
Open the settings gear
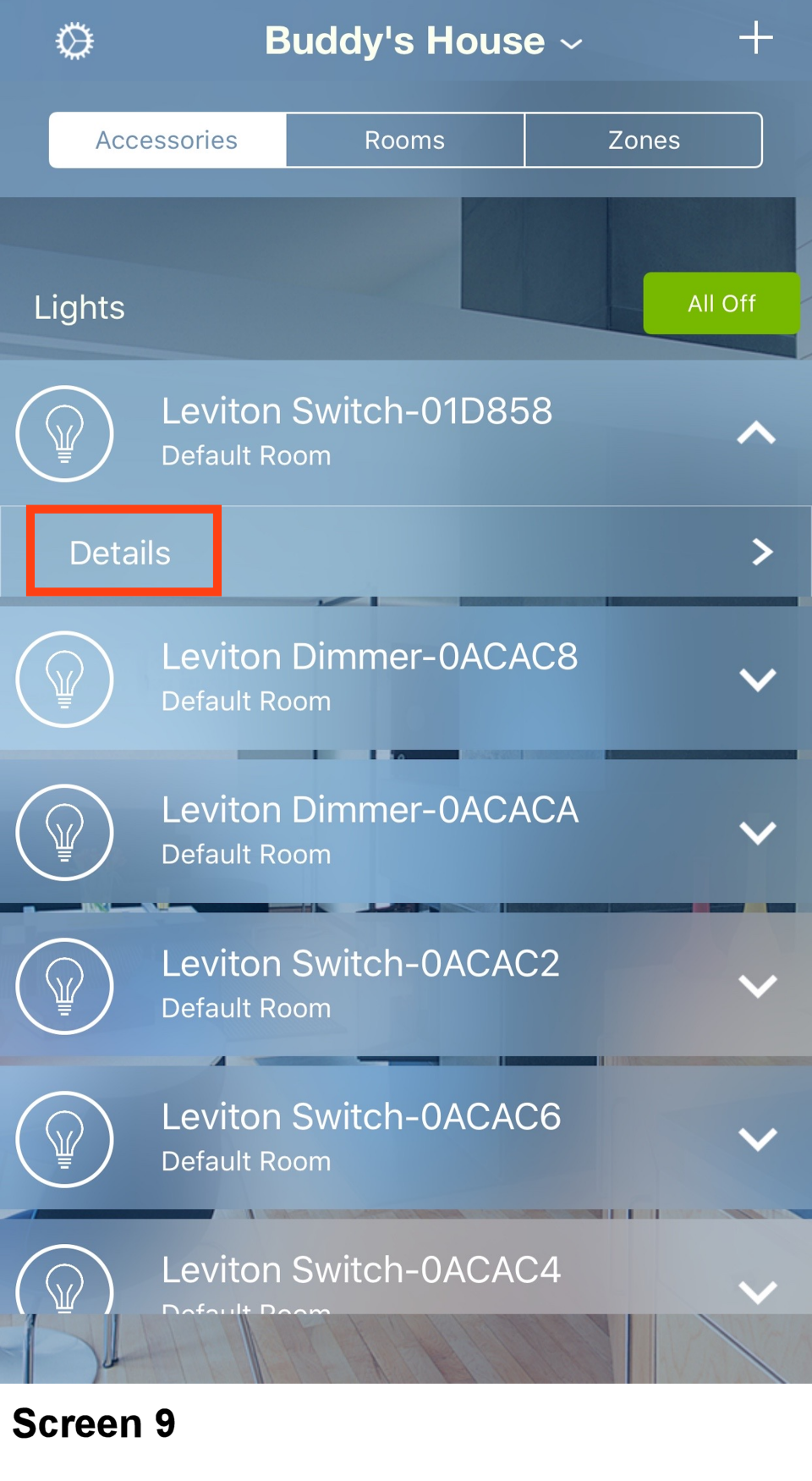click(74, 41)
